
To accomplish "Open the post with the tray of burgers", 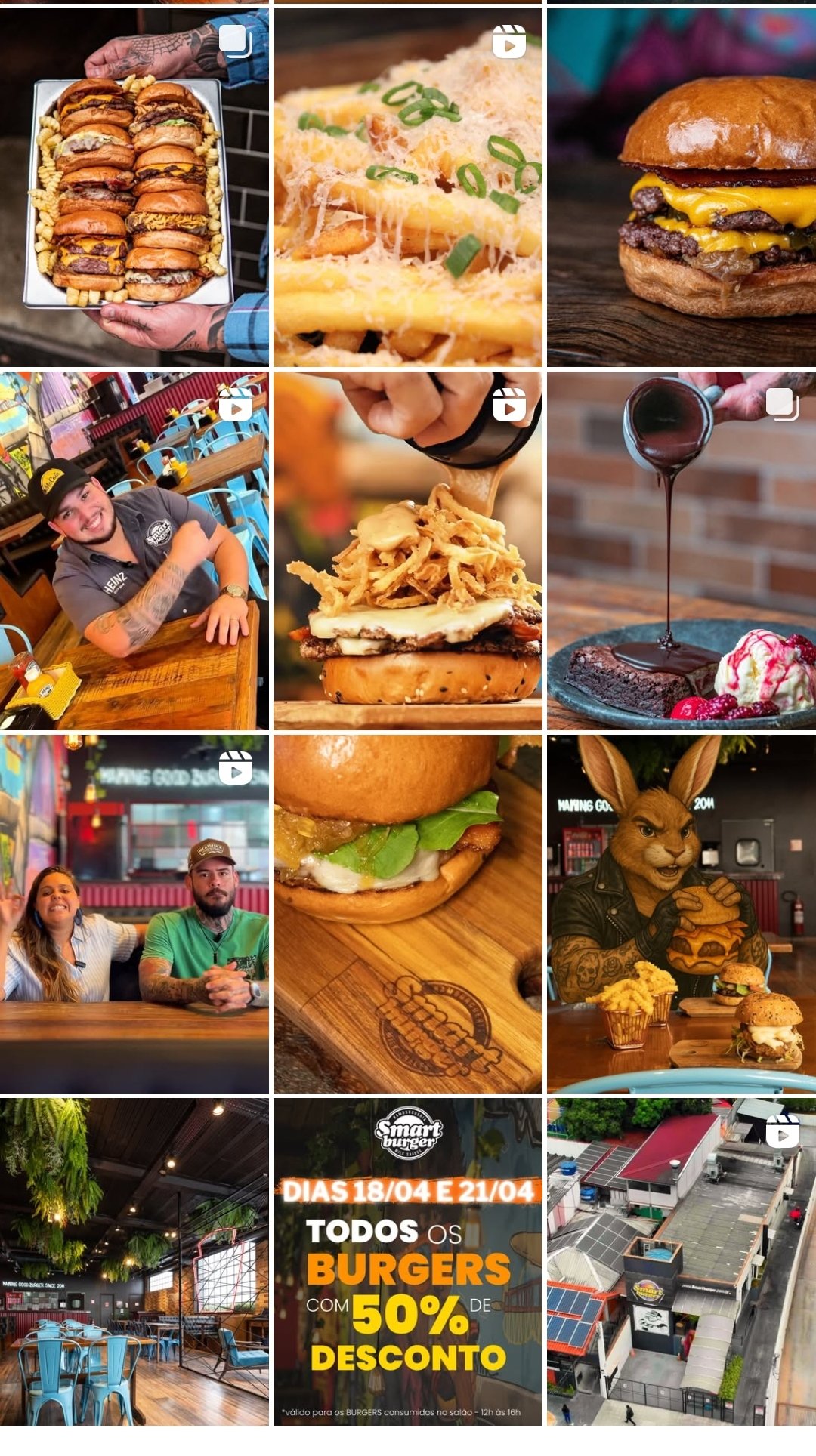I will click(134, 187).
